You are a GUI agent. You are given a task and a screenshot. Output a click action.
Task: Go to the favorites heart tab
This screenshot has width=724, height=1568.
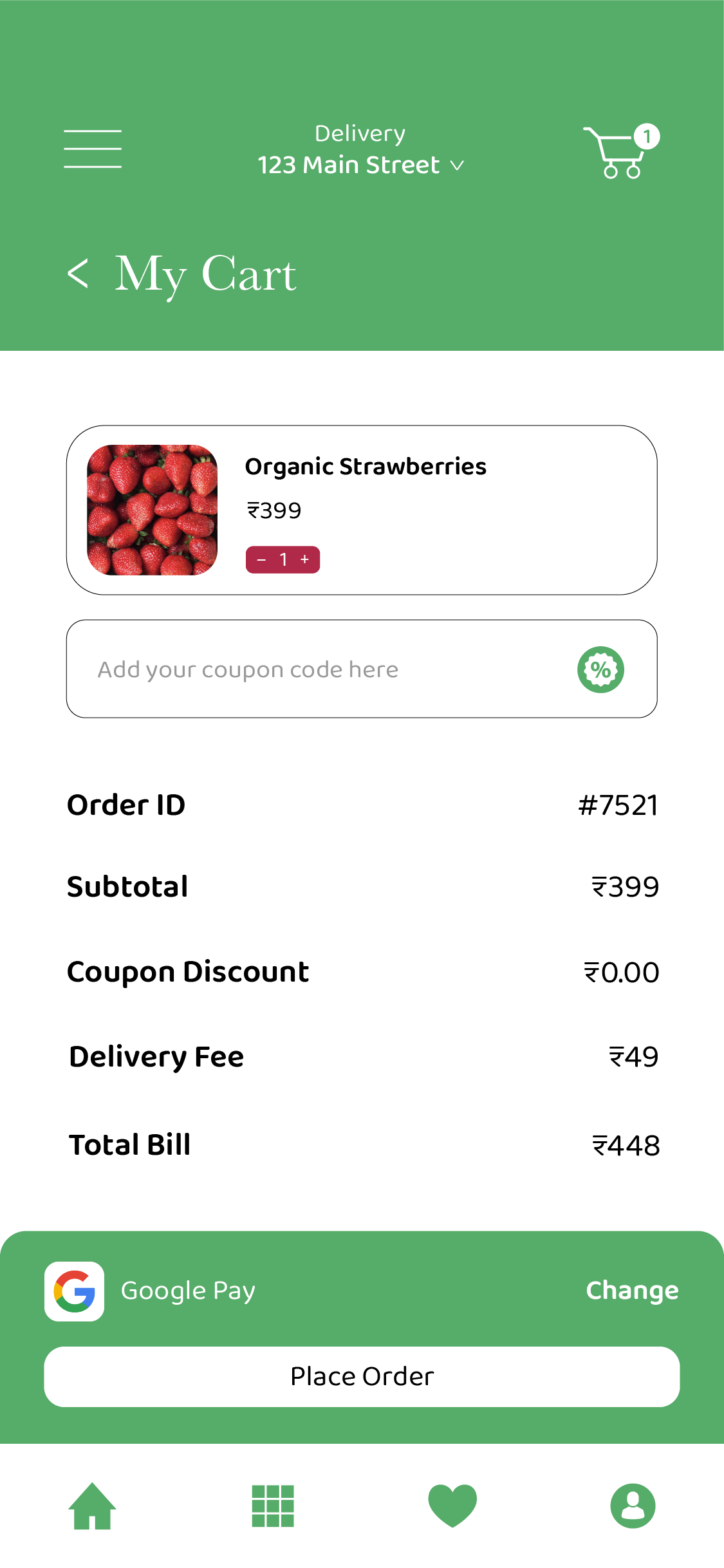452,1506
